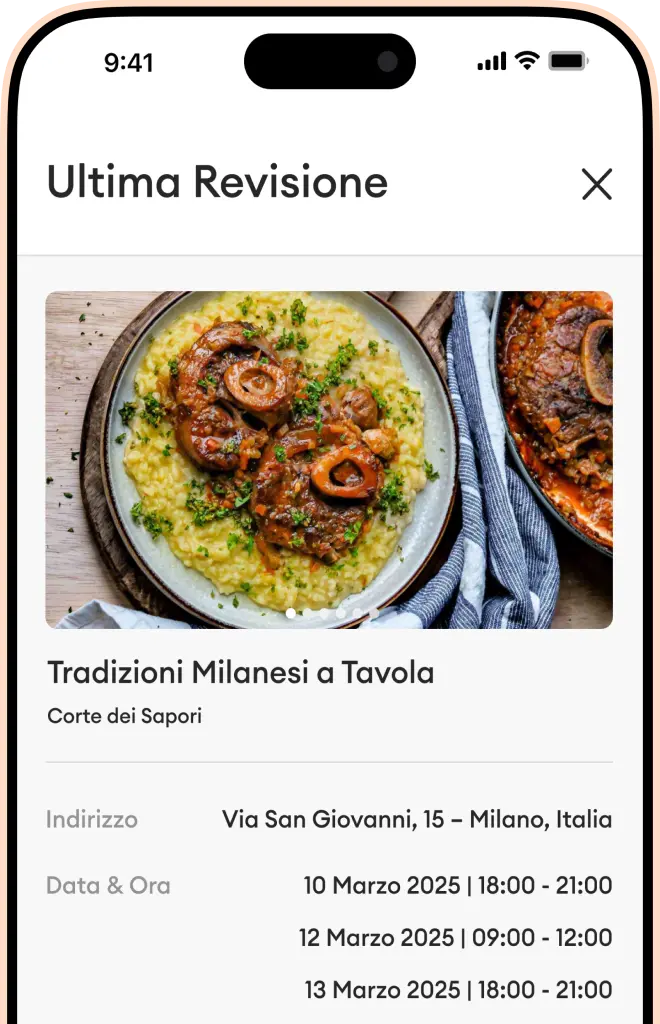Image resolution: width=660 pixels, height=1024 pixels.
Task: Close the Ultima Revisione screen
Action: pos(596,184)
